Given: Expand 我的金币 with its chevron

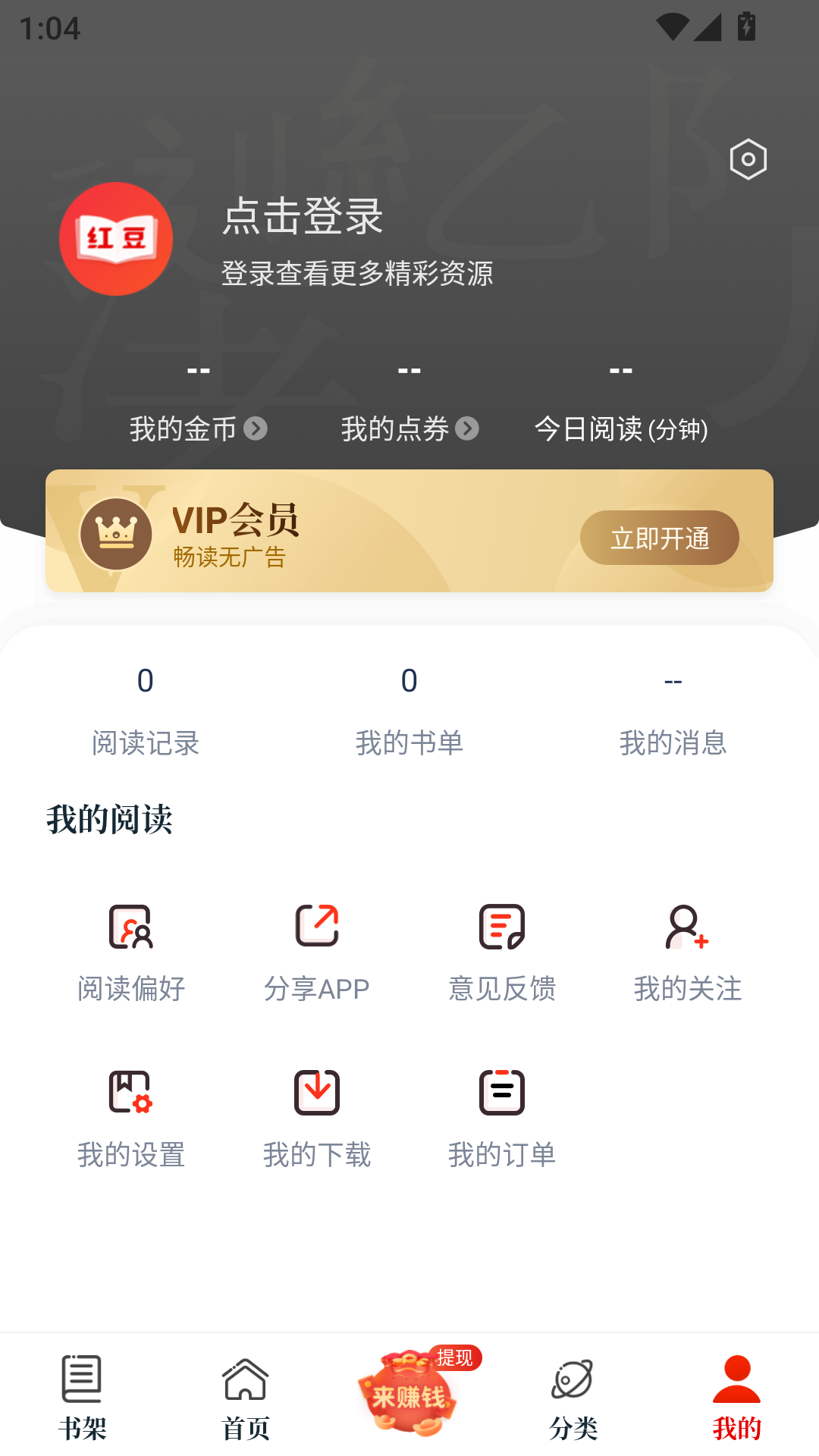Looking at the screenshot, I should [257, 428].
